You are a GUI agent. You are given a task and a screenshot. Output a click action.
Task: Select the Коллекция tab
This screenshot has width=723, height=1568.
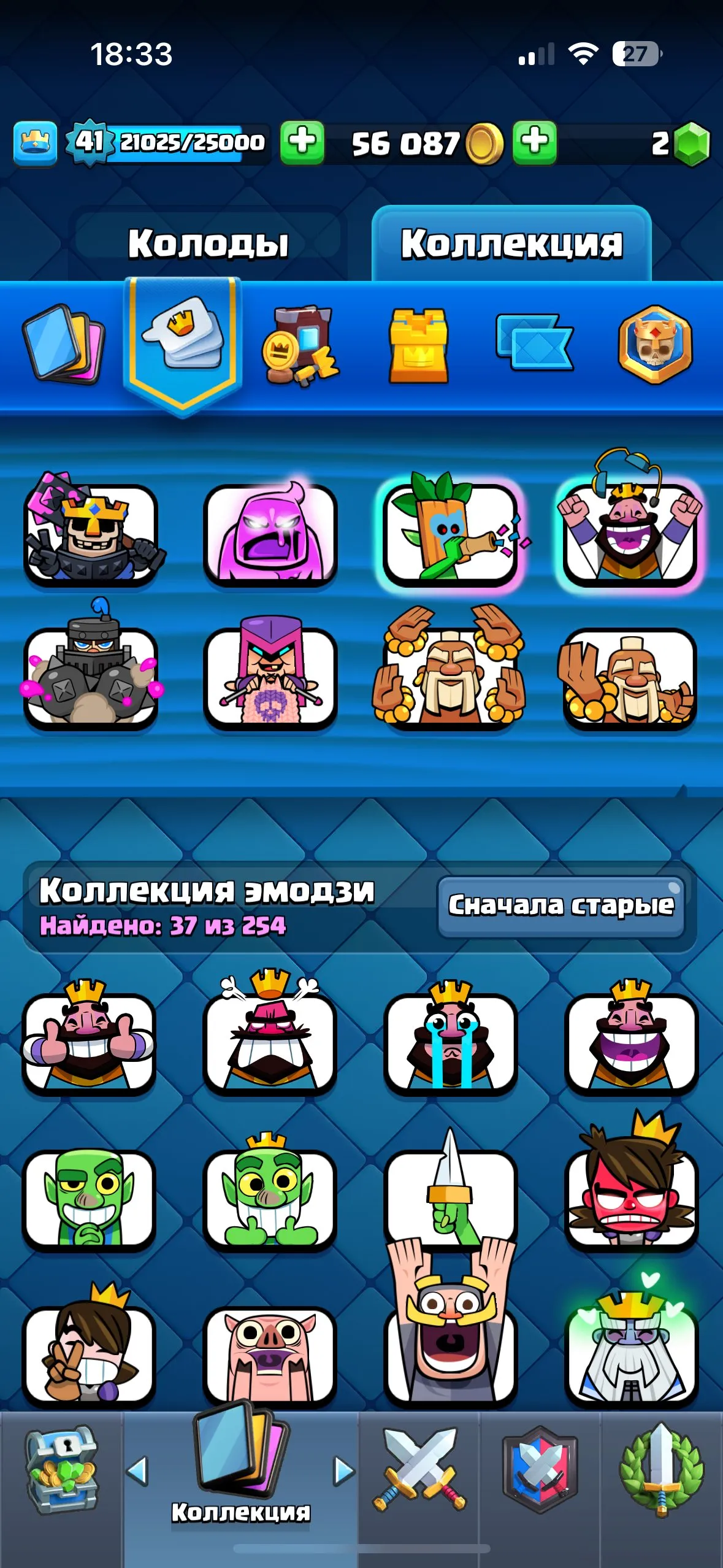pyautogui.click(x=511, y=241)
